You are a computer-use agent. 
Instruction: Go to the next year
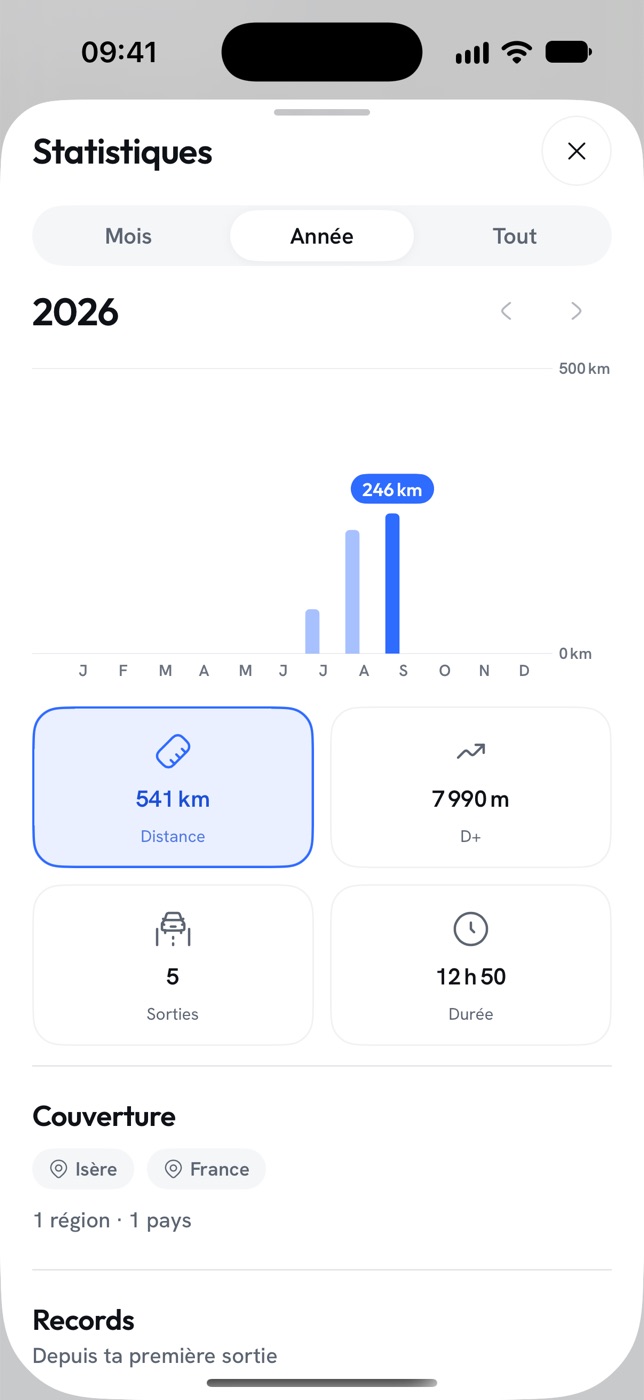click(x=576, y=311)
